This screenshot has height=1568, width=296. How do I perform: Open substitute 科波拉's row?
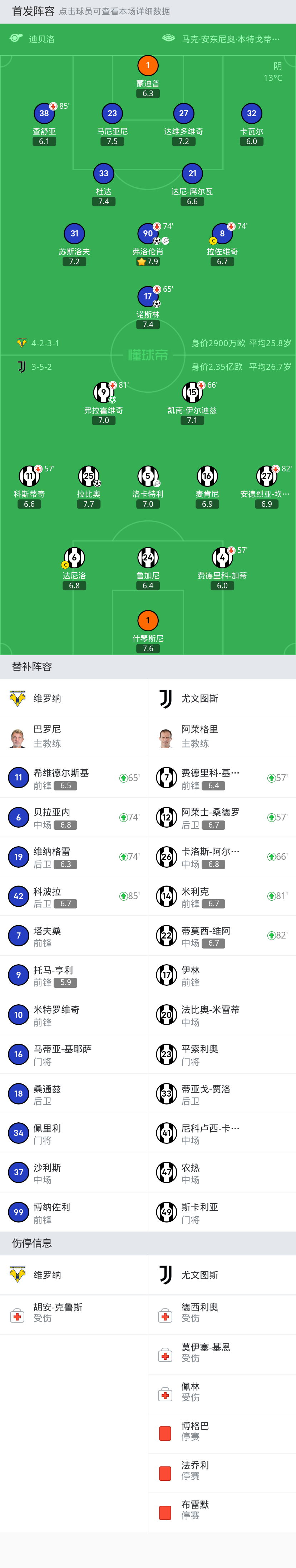[x=74, y=897]
